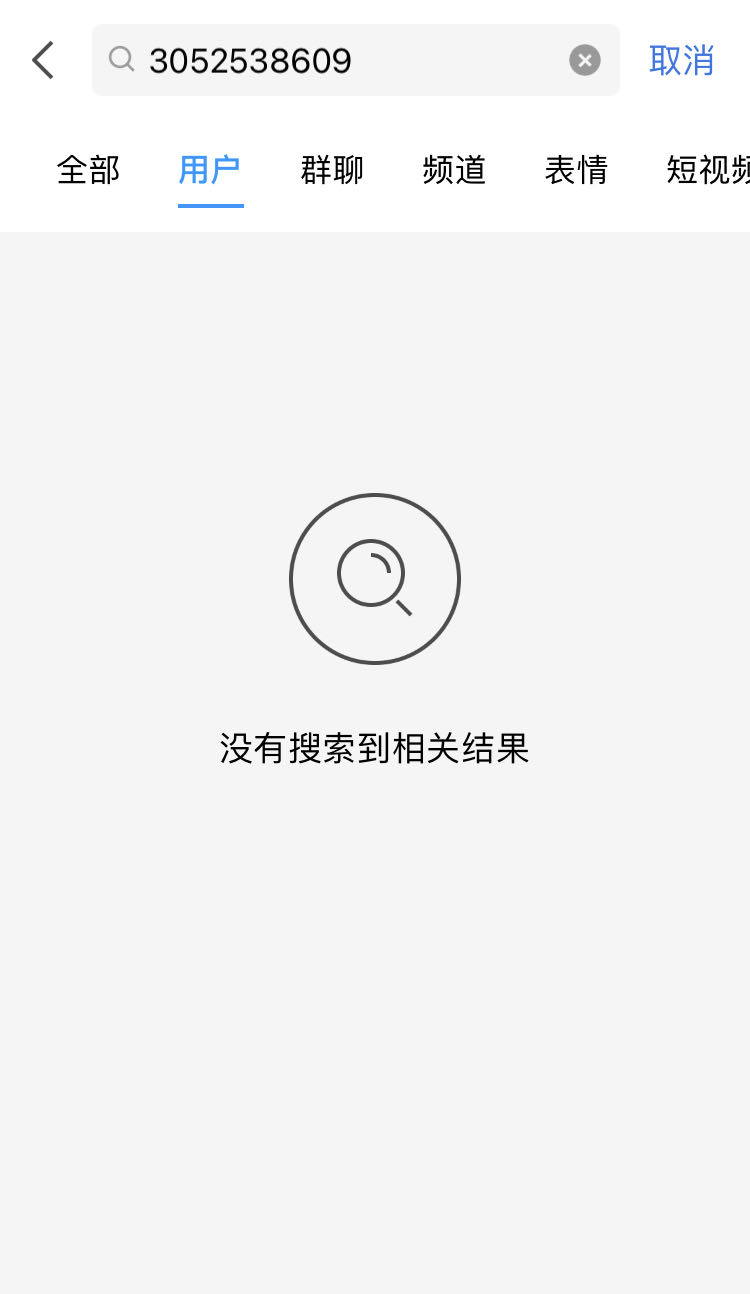Show results under the 表情 tab
Image resolution: width=750 pixels, height=1294 pixels.
(x=576, y=170)
